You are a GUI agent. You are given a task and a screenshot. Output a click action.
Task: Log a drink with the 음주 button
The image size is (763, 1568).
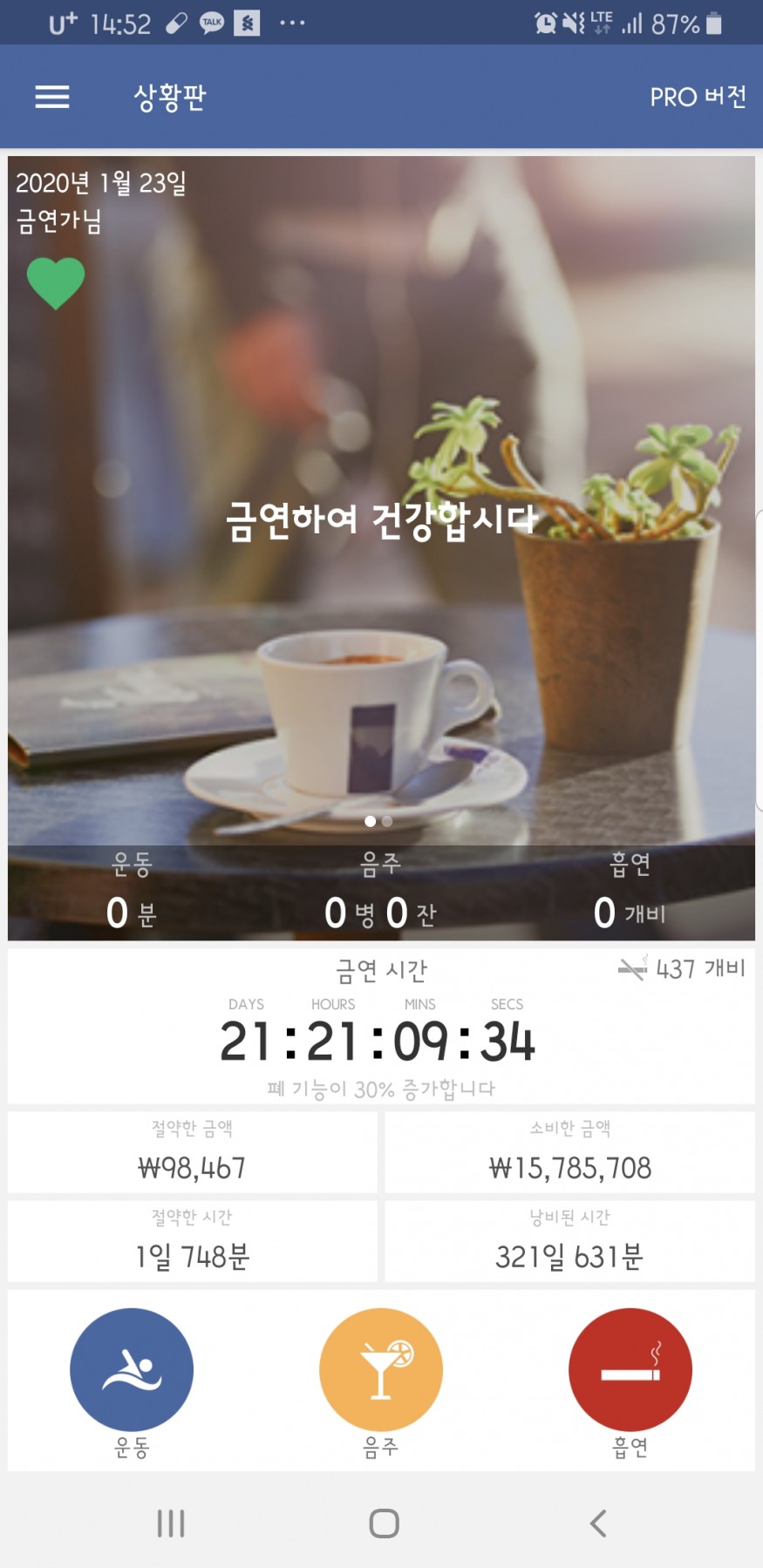pyautogui.click(x=381, y=1369)
